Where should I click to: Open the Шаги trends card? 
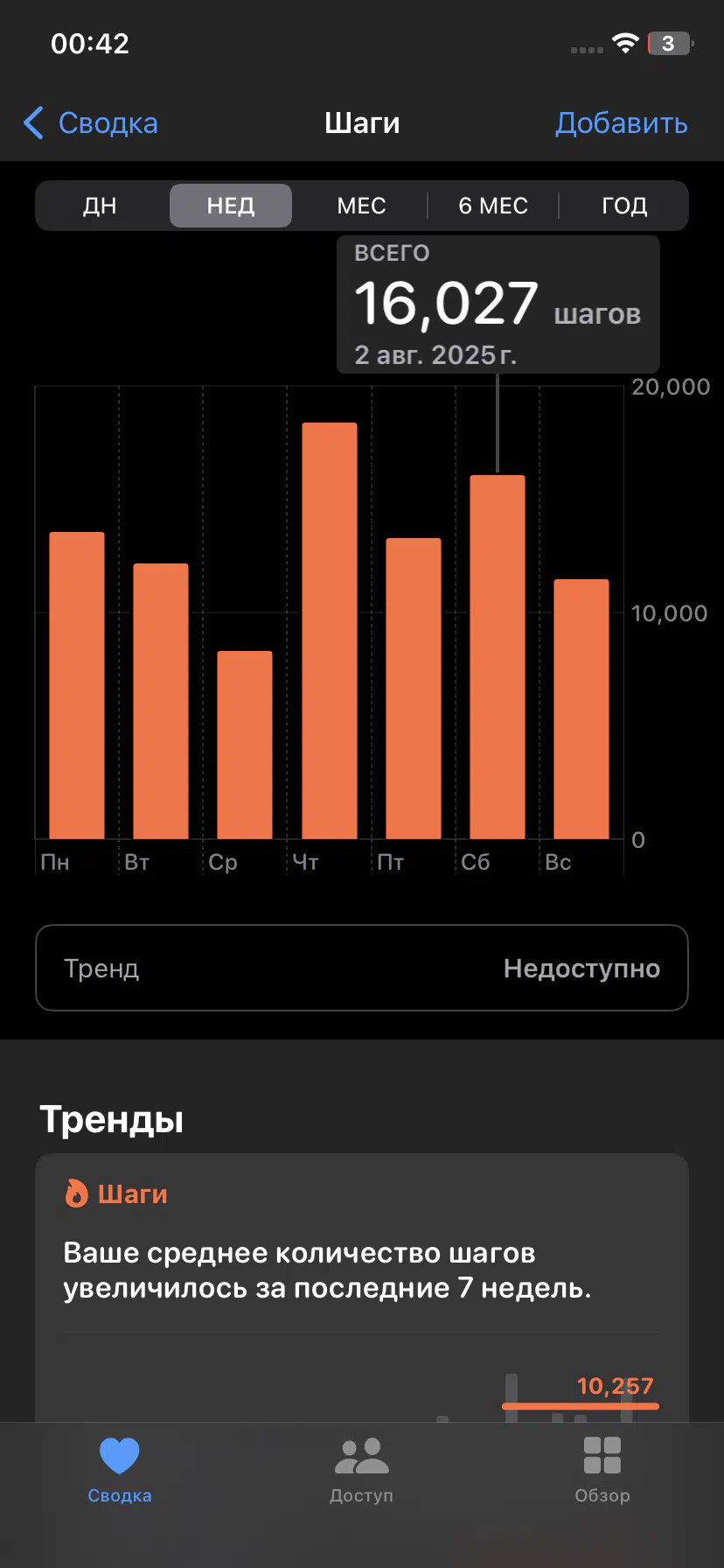click(x=362, y=1287)
